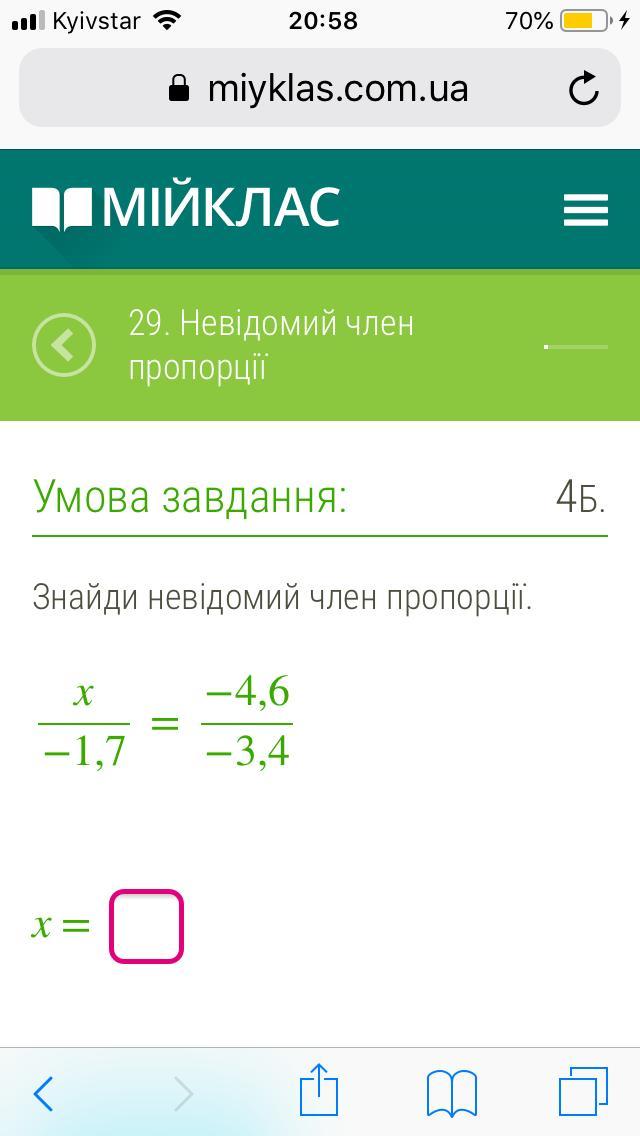Open the hamburger menu

coord(586,210)
